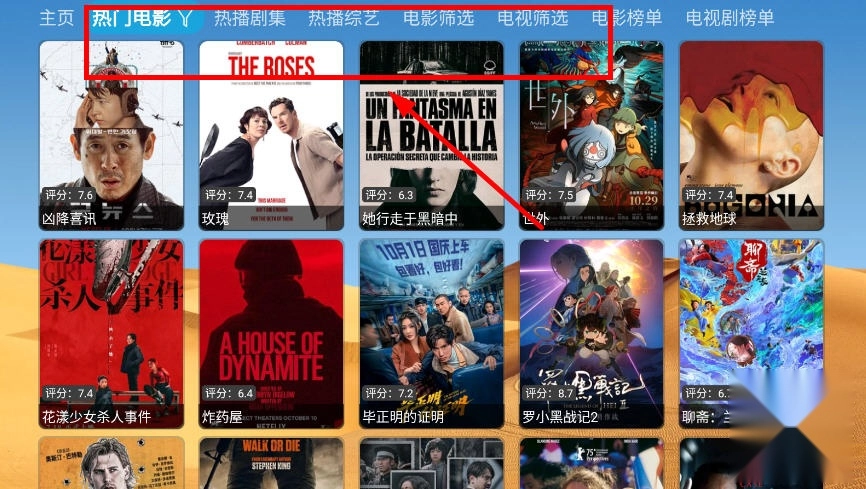Open the movie 拯救地球
Image resolution: width=866 pixels, height=489 pixels.
pyautogui.click(x=751, y=135)
